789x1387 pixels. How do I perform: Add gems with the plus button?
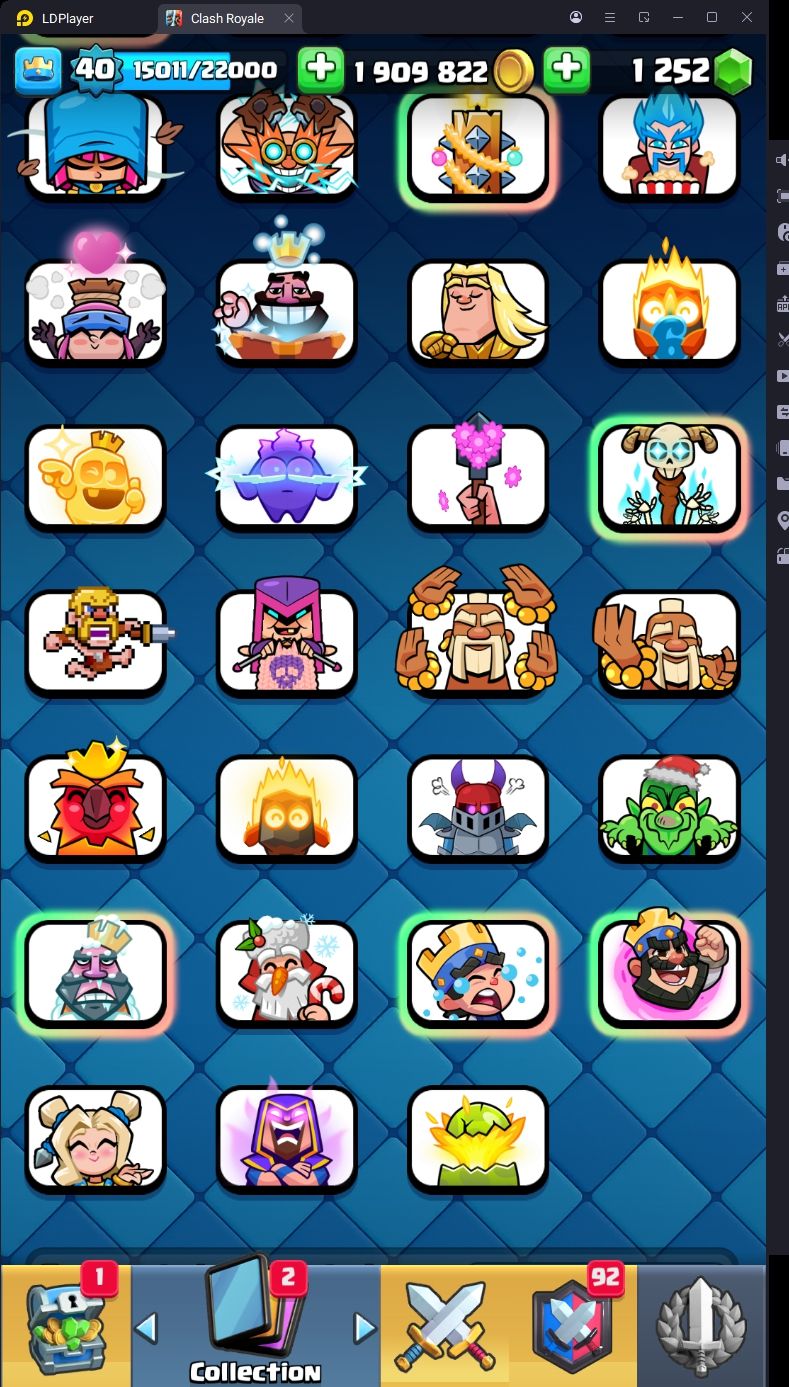(x=566, y=70)
